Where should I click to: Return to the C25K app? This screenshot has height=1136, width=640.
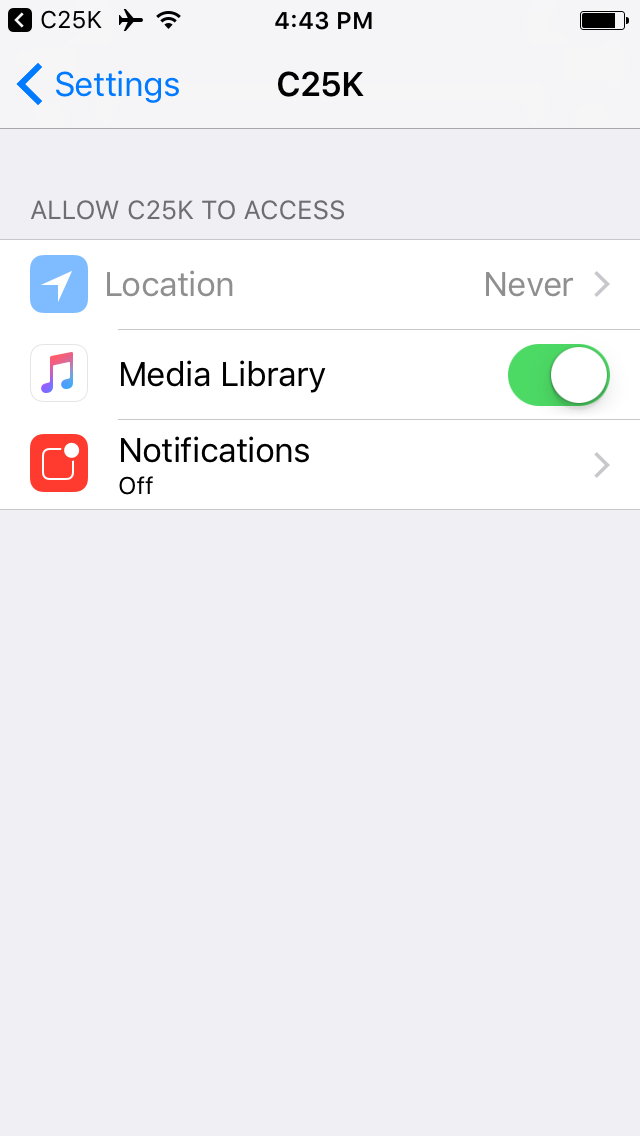[x=55, y=20]
